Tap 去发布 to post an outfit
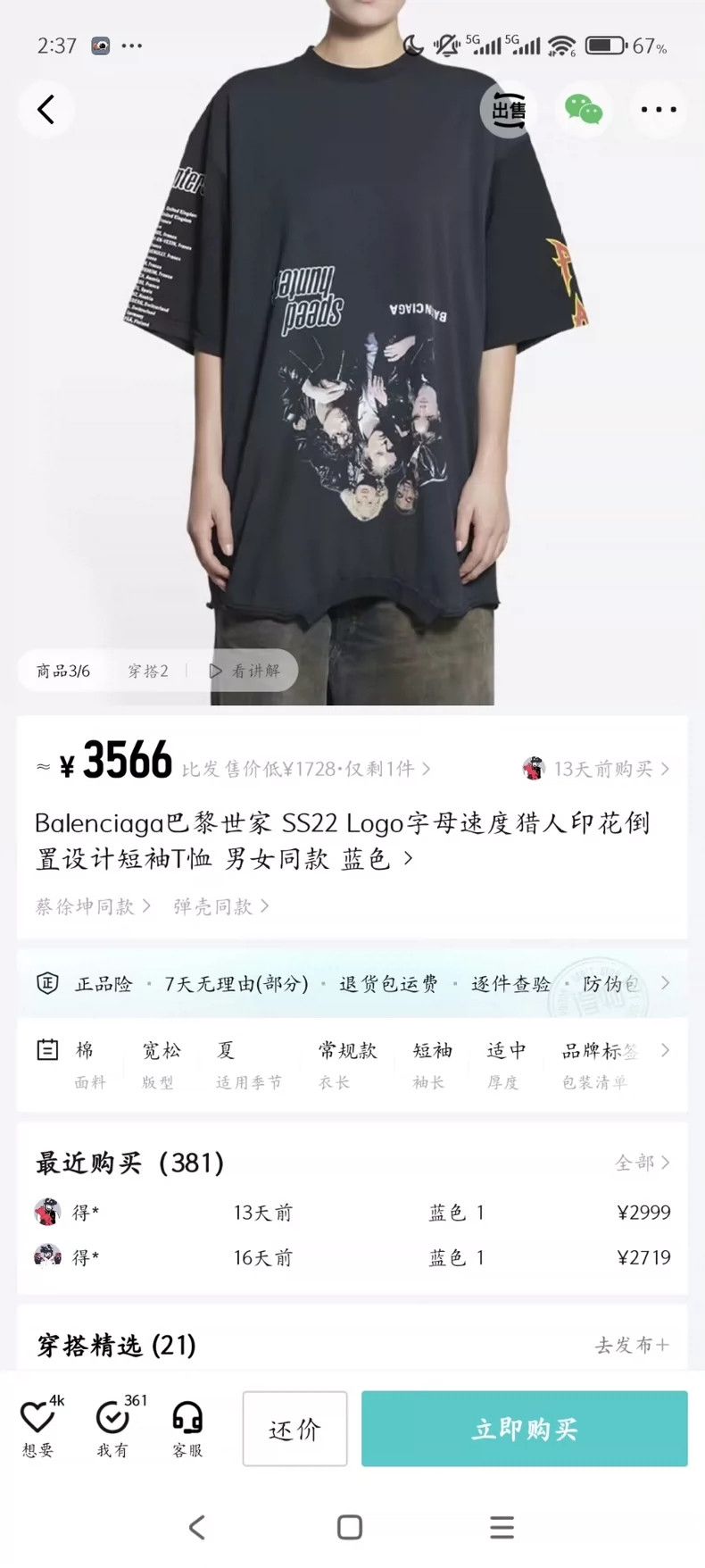Viewport: 705px width, 1568px height. pos(632,1345)
